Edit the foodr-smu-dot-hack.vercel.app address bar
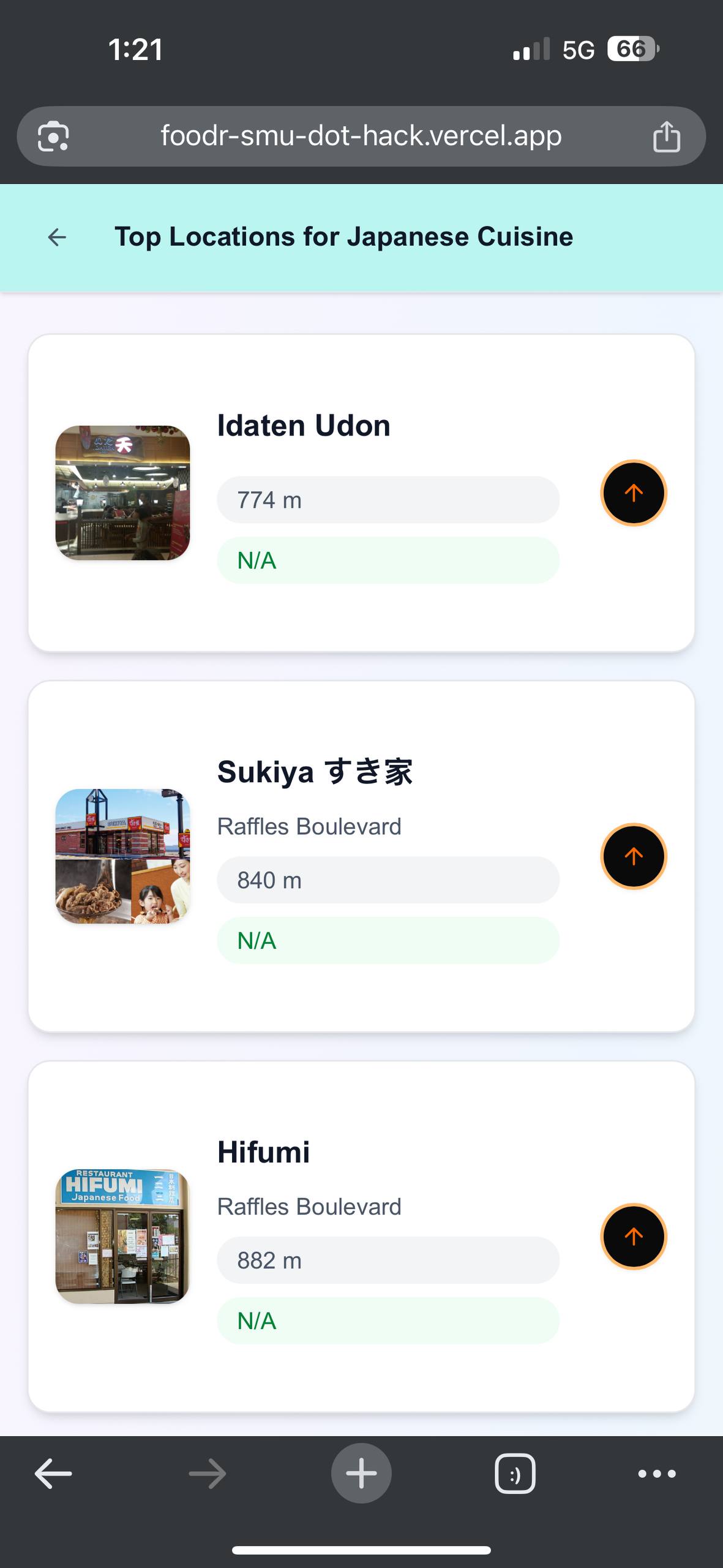The width and height of the screenshot is (723, 1568). point(361,136)
